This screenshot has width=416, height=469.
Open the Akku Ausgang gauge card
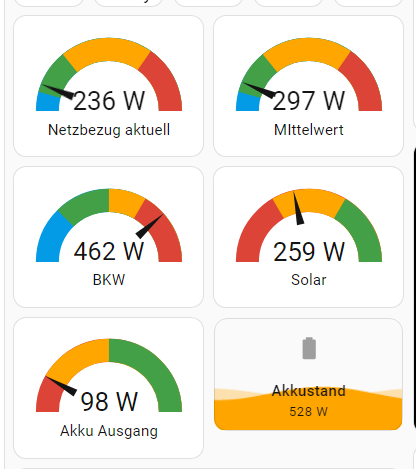pos(108,388)
